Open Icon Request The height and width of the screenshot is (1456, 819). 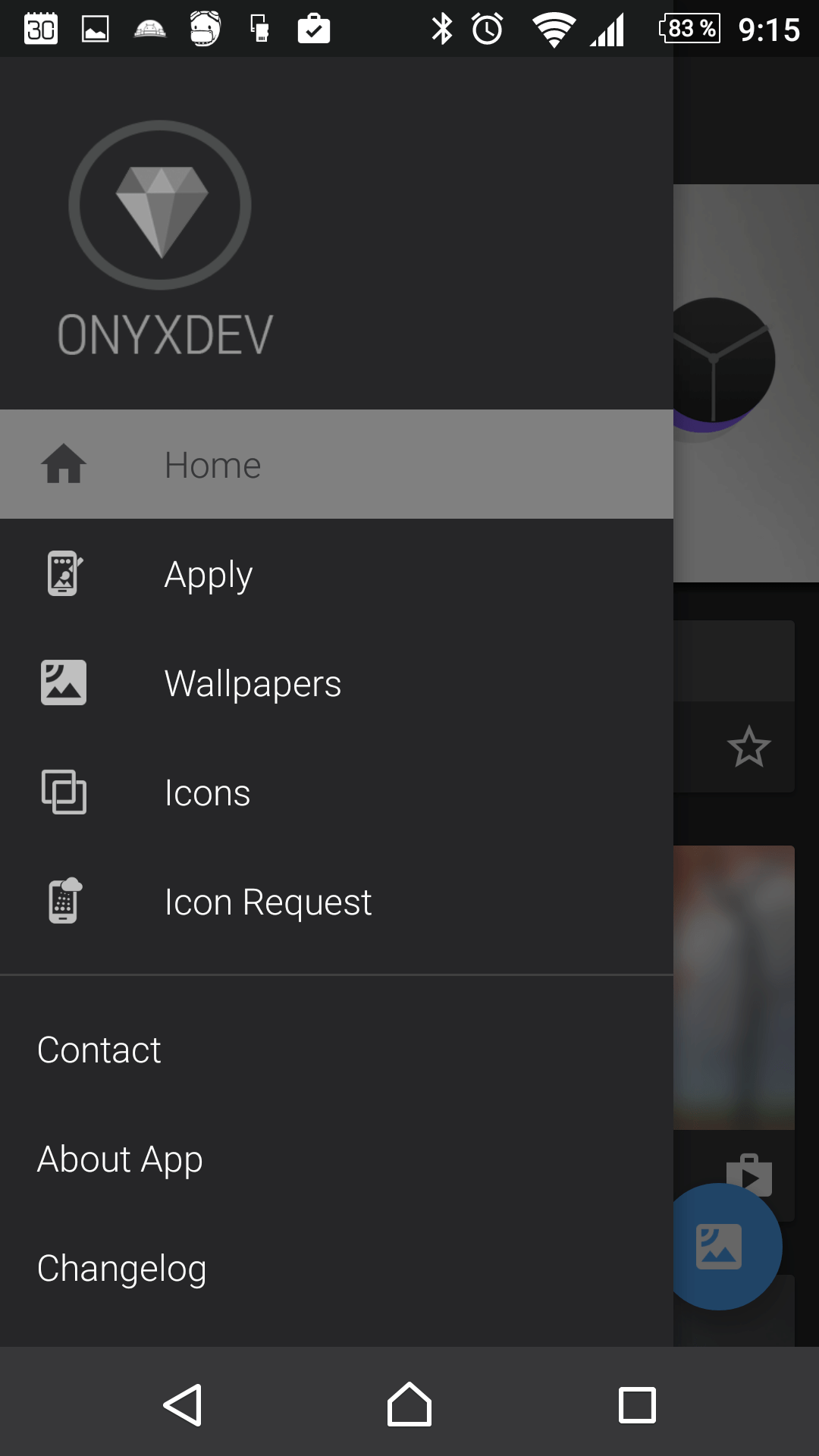point(337,901)
